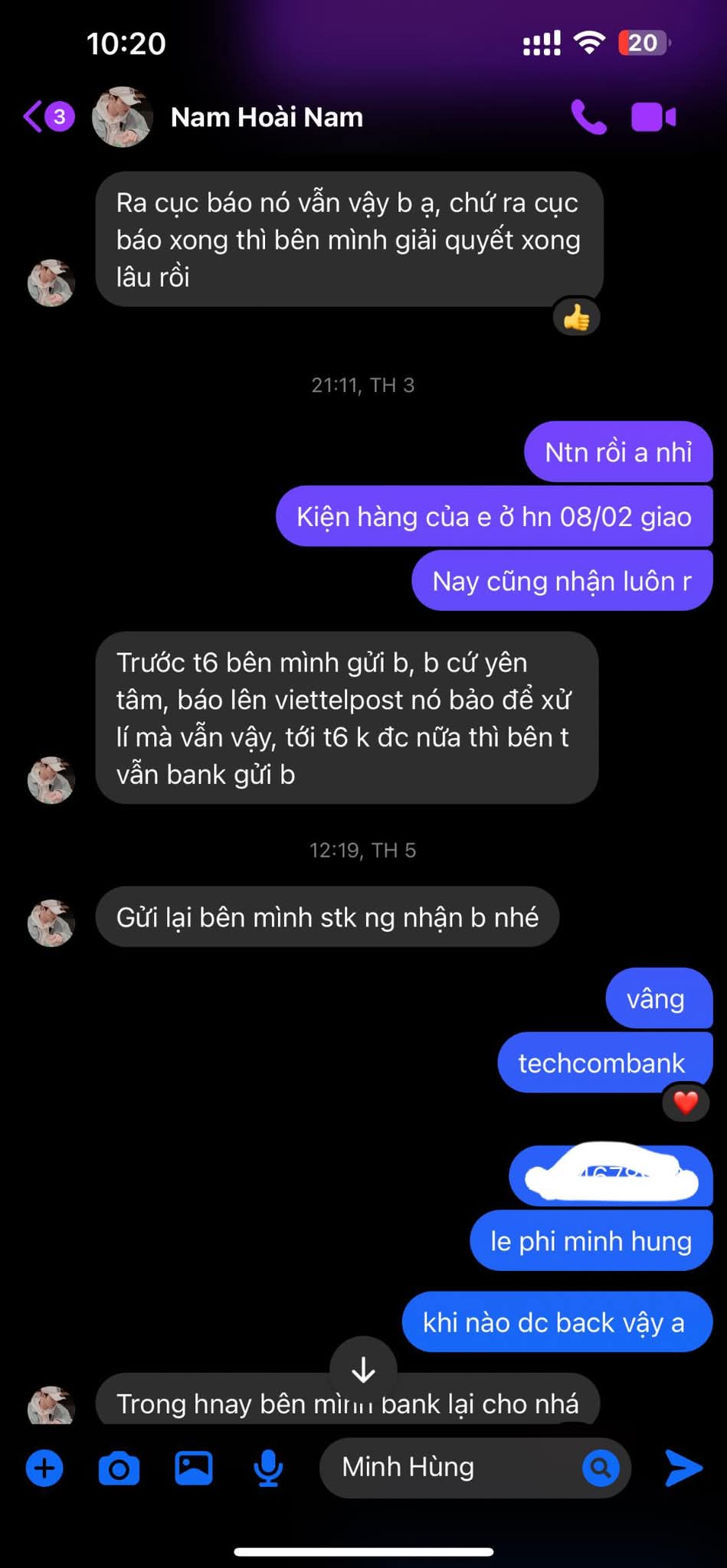The height and width of the screenshot is (1568, 727).
Task: Open Nam Hoài Nam's chat profile
Action: point(266,117)
